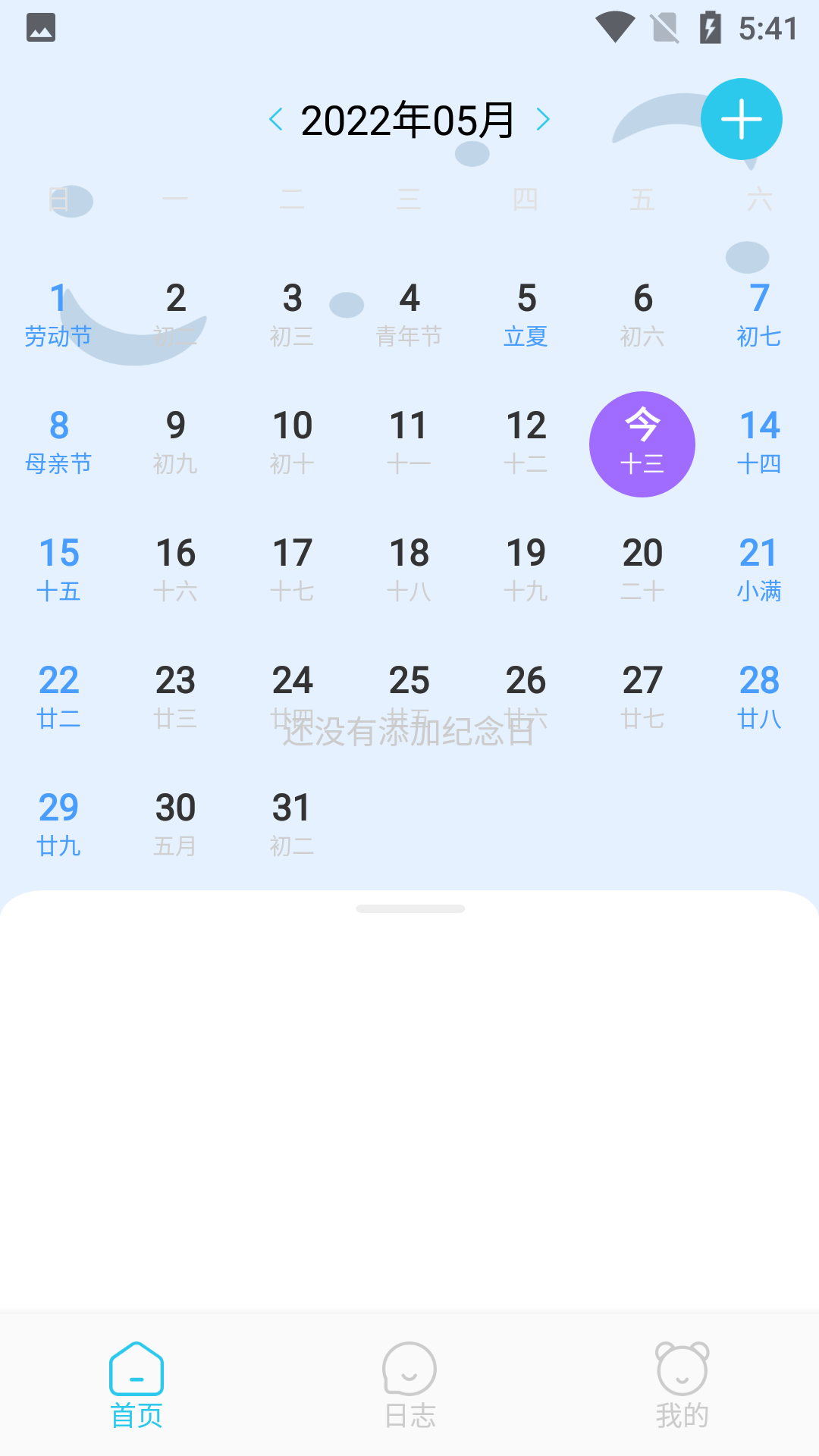The height and width of the screenshot is (1456, 819).
Task: Tap the highlighted today circle 今
Action: coord(642,444)
